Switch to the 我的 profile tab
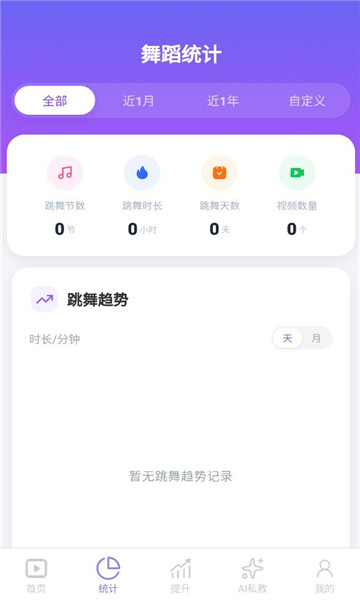The width and height of the screenshot is (360, 600). 324,576
